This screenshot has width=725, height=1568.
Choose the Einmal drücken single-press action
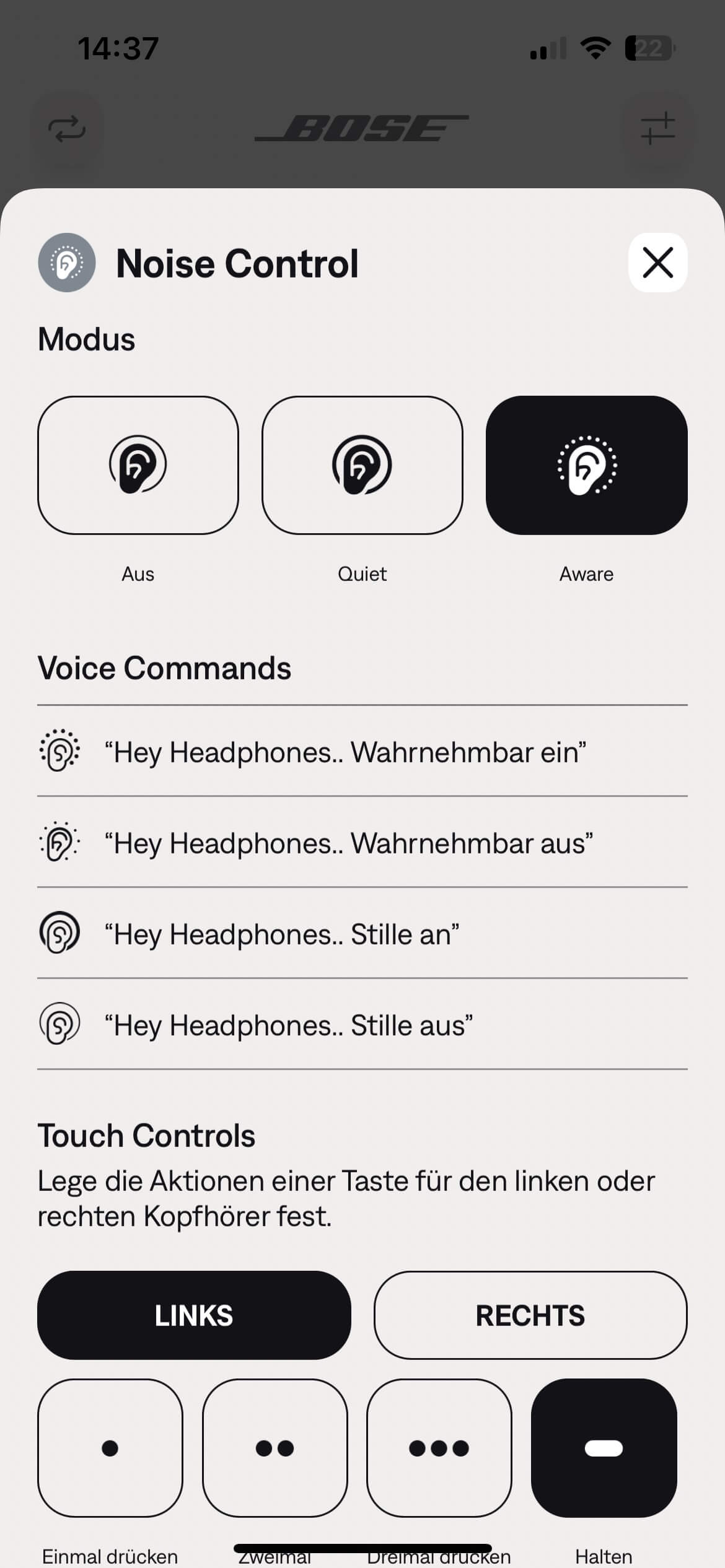point(110,1448)
